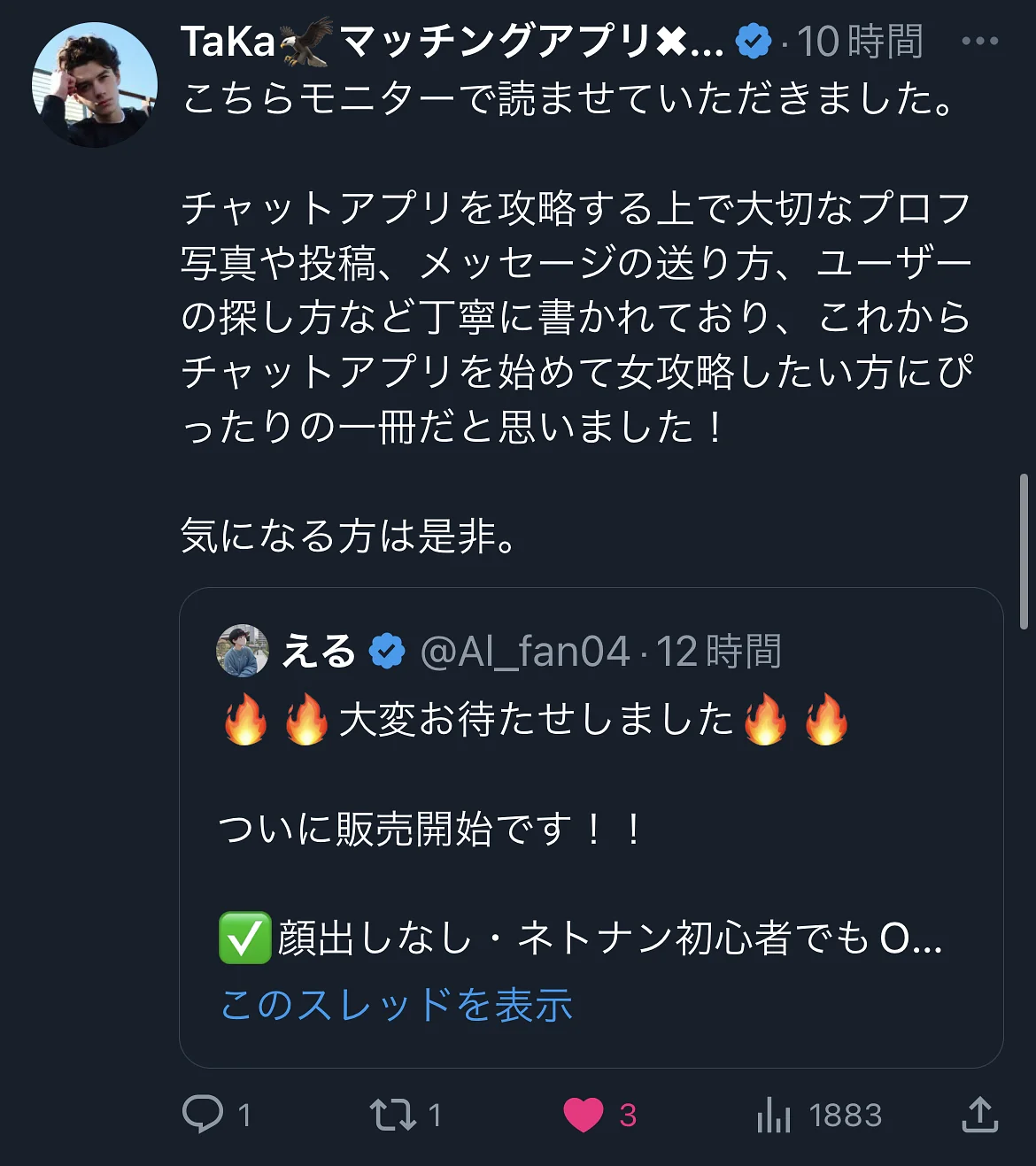View analytics for the 1883 views
Screen dimensions: 1036x1166
[774, 1115]
